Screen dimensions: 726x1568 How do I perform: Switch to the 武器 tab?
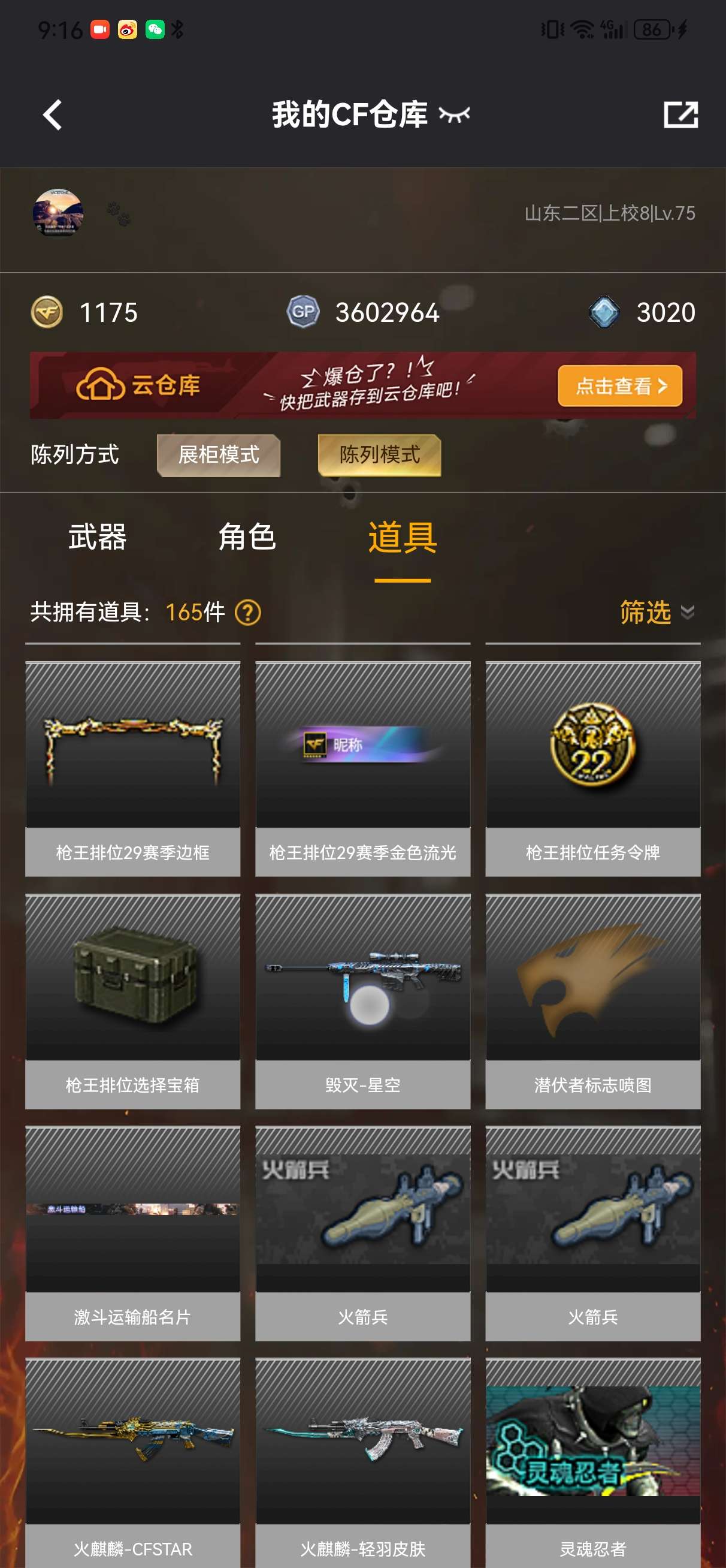click(x=98, y=538)
